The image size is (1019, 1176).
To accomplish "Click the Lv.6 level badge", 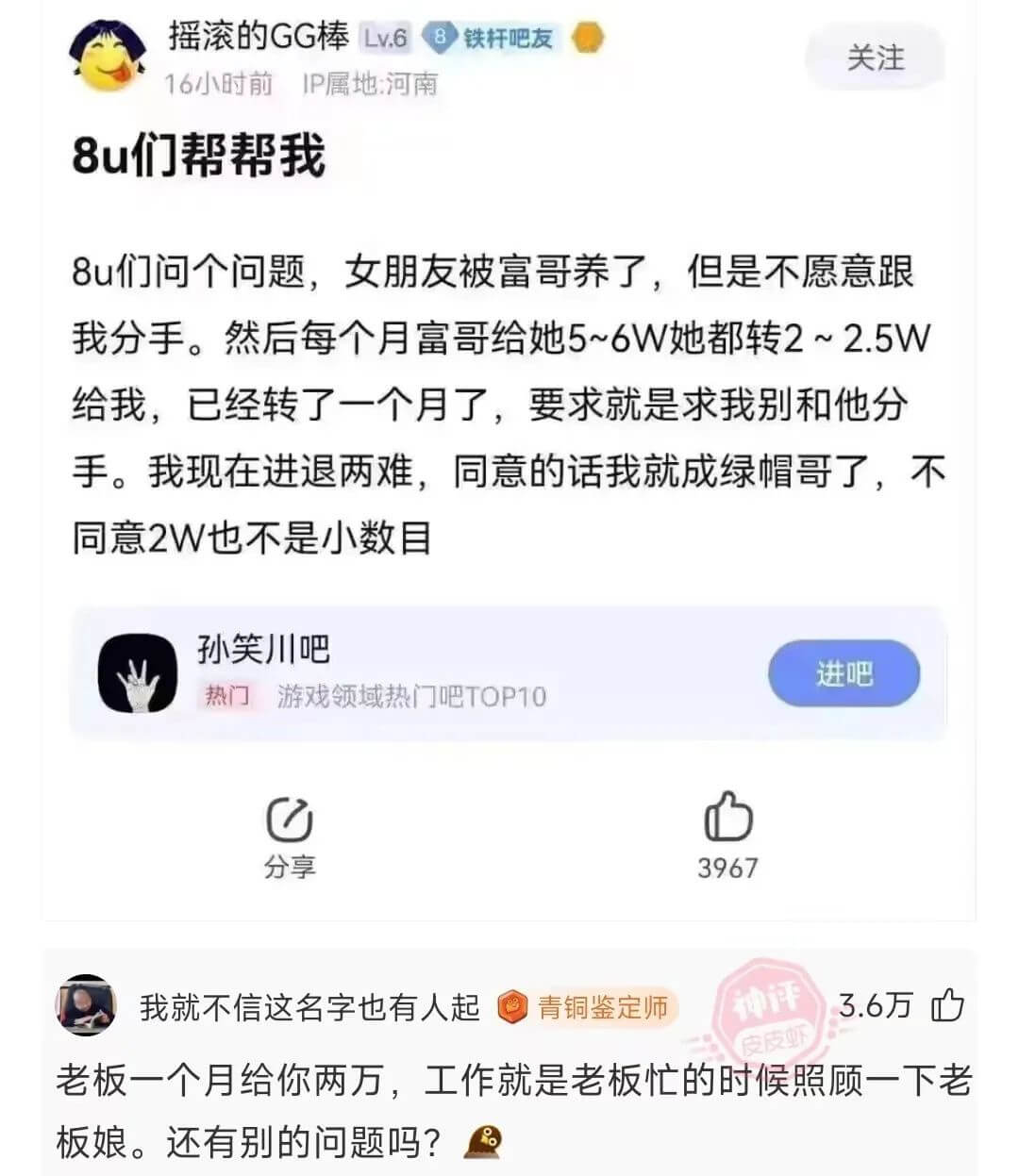I will (381, 37).
